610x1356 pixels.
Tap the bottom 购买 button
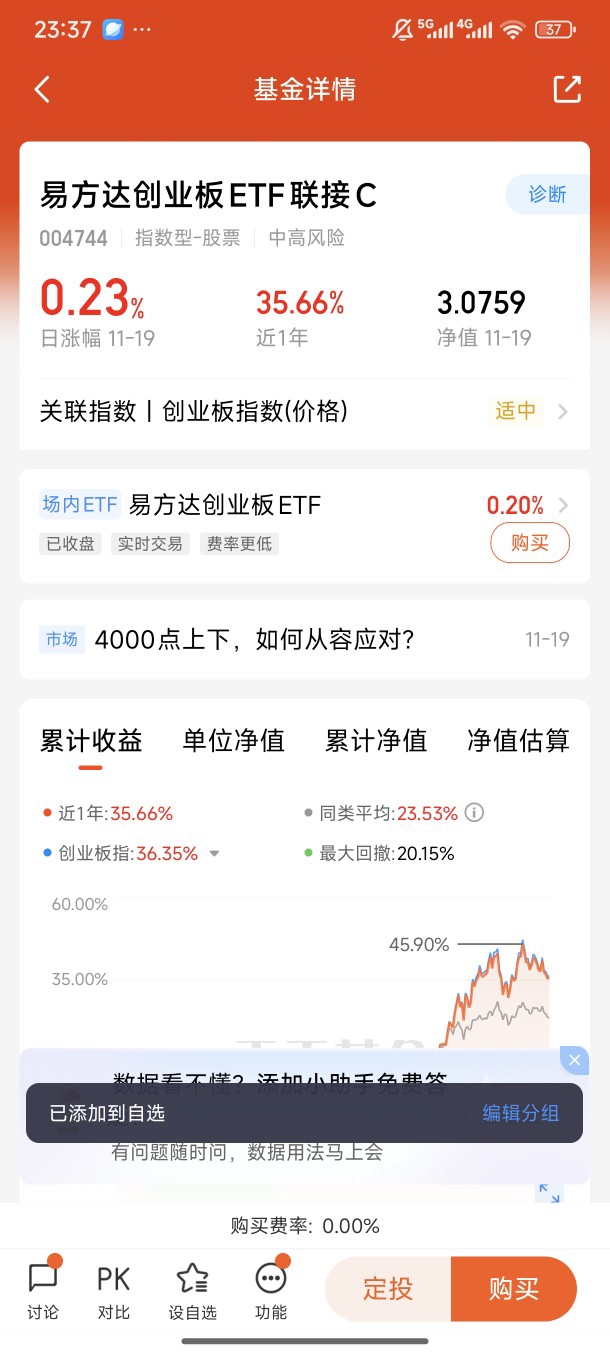(514, 1289)
